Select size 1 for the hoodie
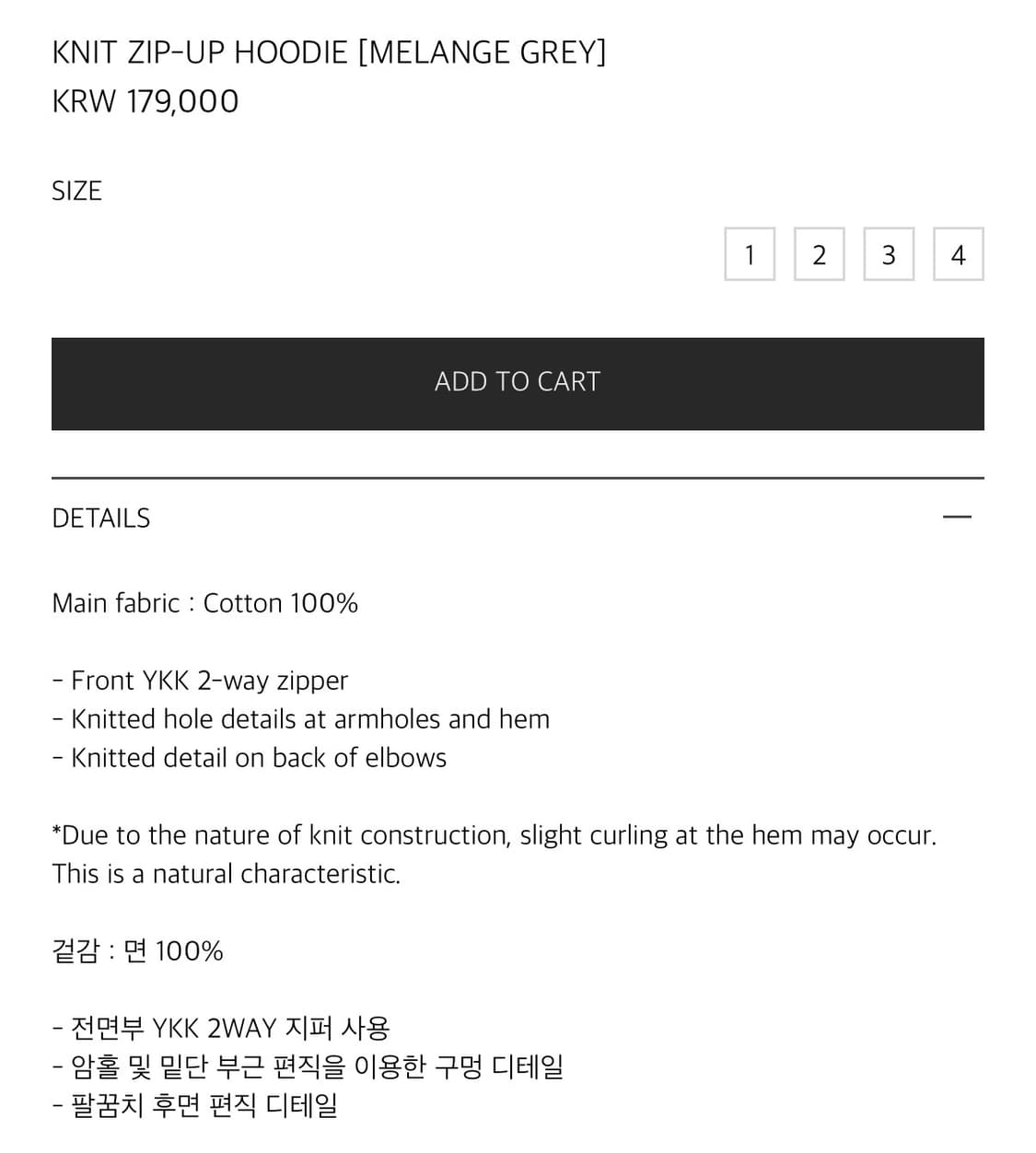Image resolution: width=1036 pixels, height=1153 pixels. click(750, 254)
